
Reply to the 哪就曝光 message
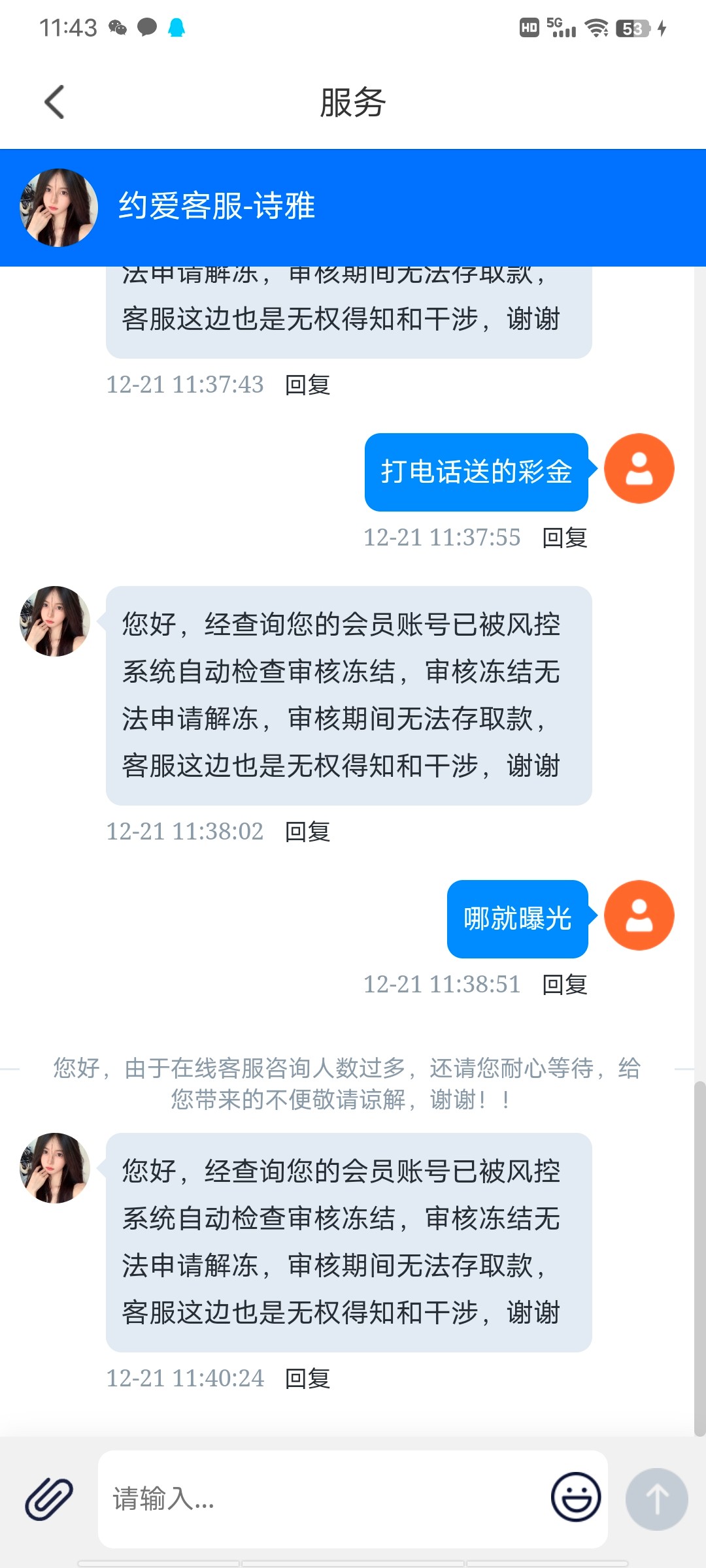click(x=565, y=985)
